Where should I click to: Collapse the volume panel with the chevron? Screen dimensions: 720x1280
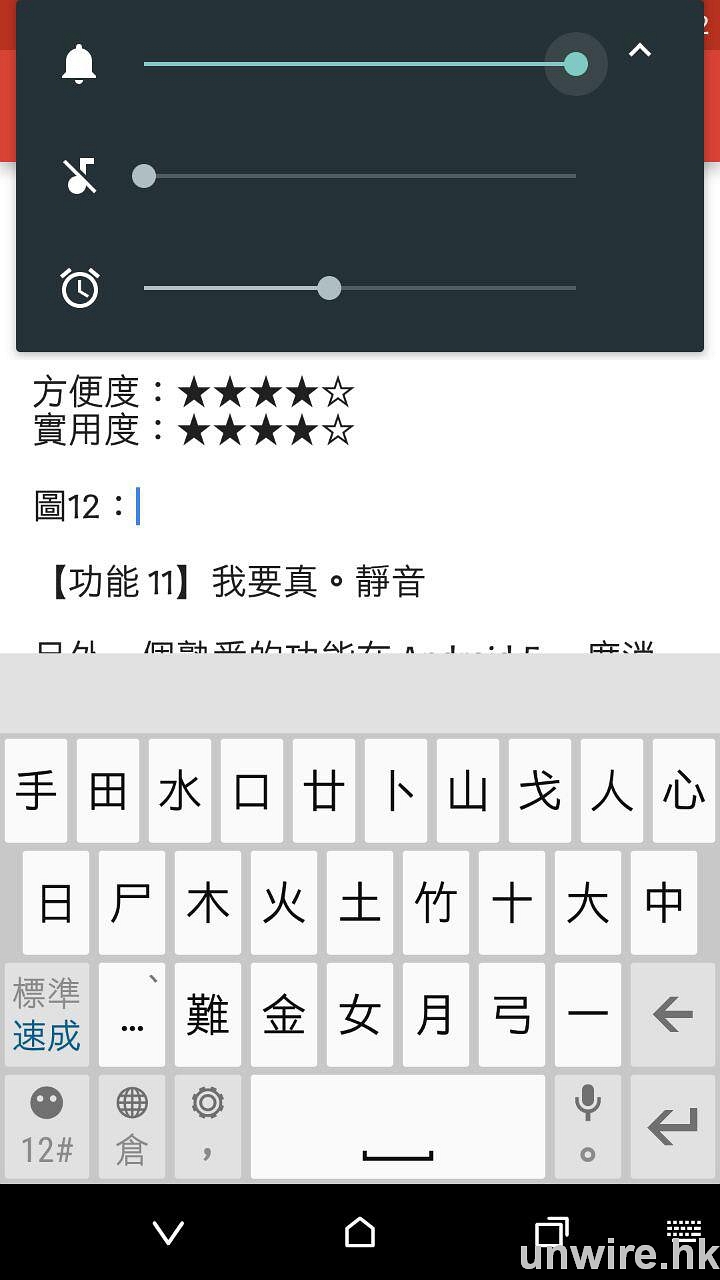click(640, 51)
